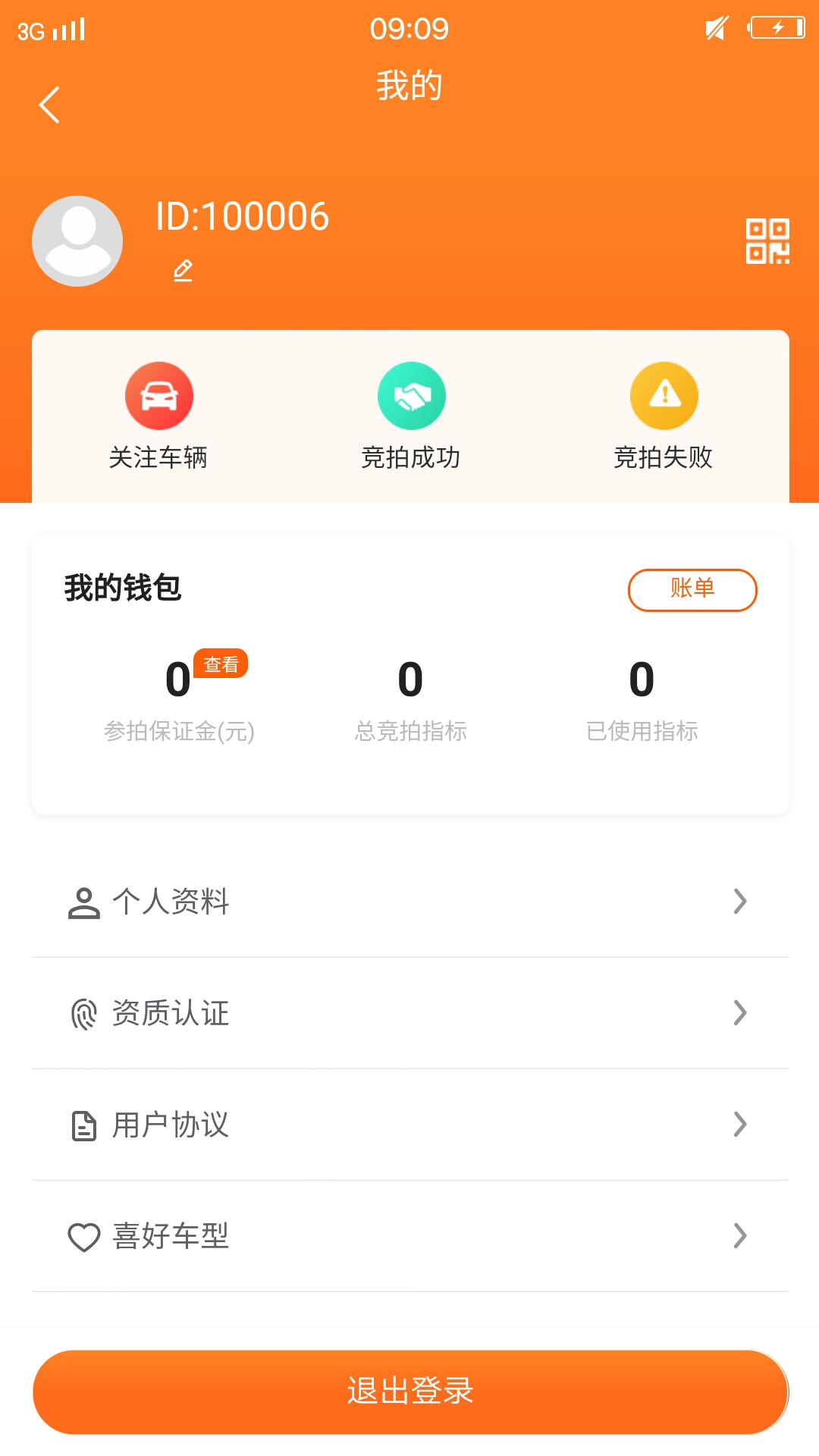This screenshot has width=819, height=1456.
Task: Open 个人资料 personal info row
Action: [409, 902]
